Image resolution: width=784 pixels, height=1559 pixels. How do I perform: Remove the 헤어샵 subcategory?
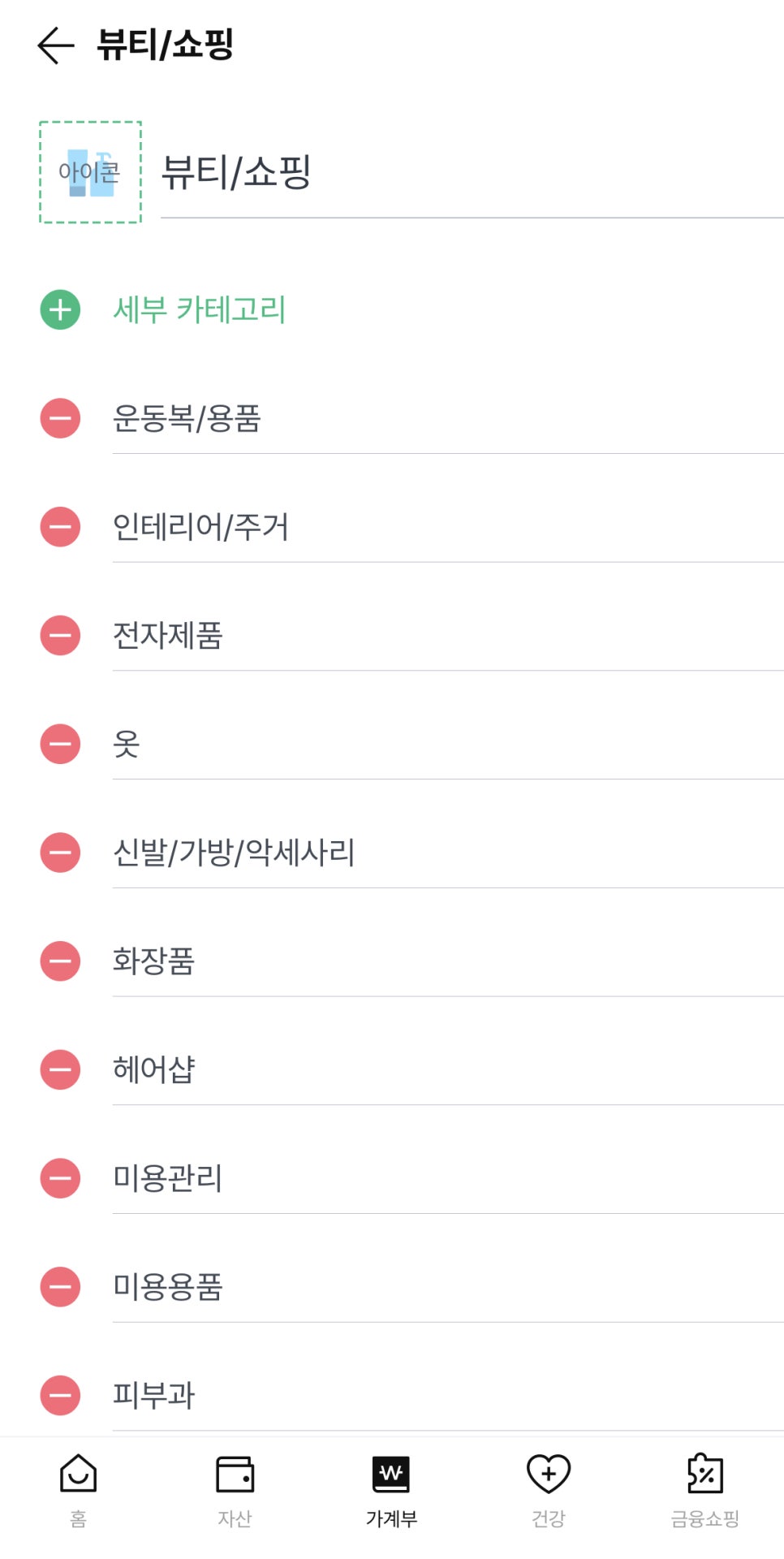click(60, 1069)
